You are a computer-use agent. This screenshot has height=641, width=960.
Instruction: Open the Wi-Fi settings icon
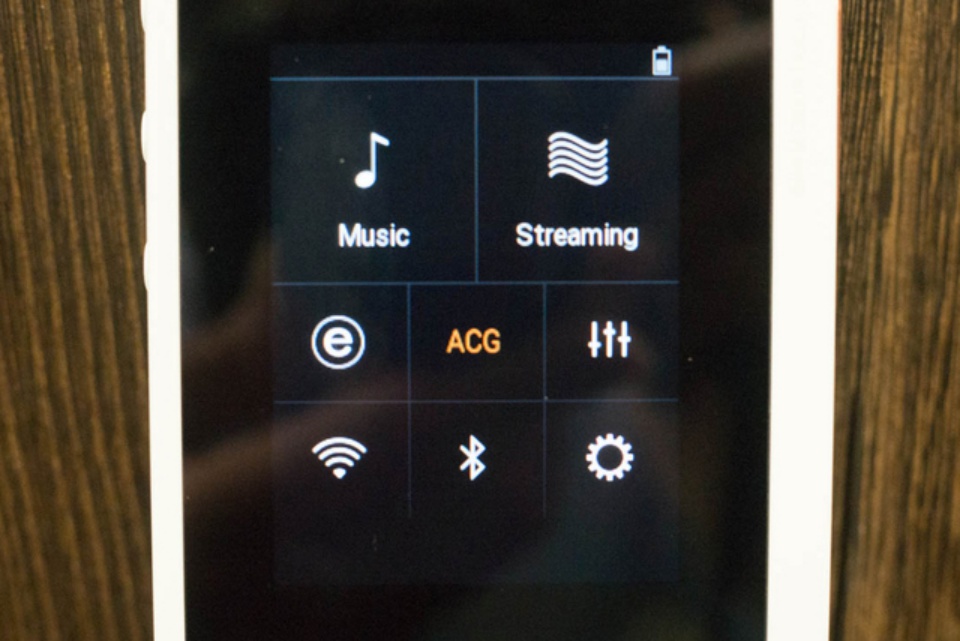click(339, 459)
